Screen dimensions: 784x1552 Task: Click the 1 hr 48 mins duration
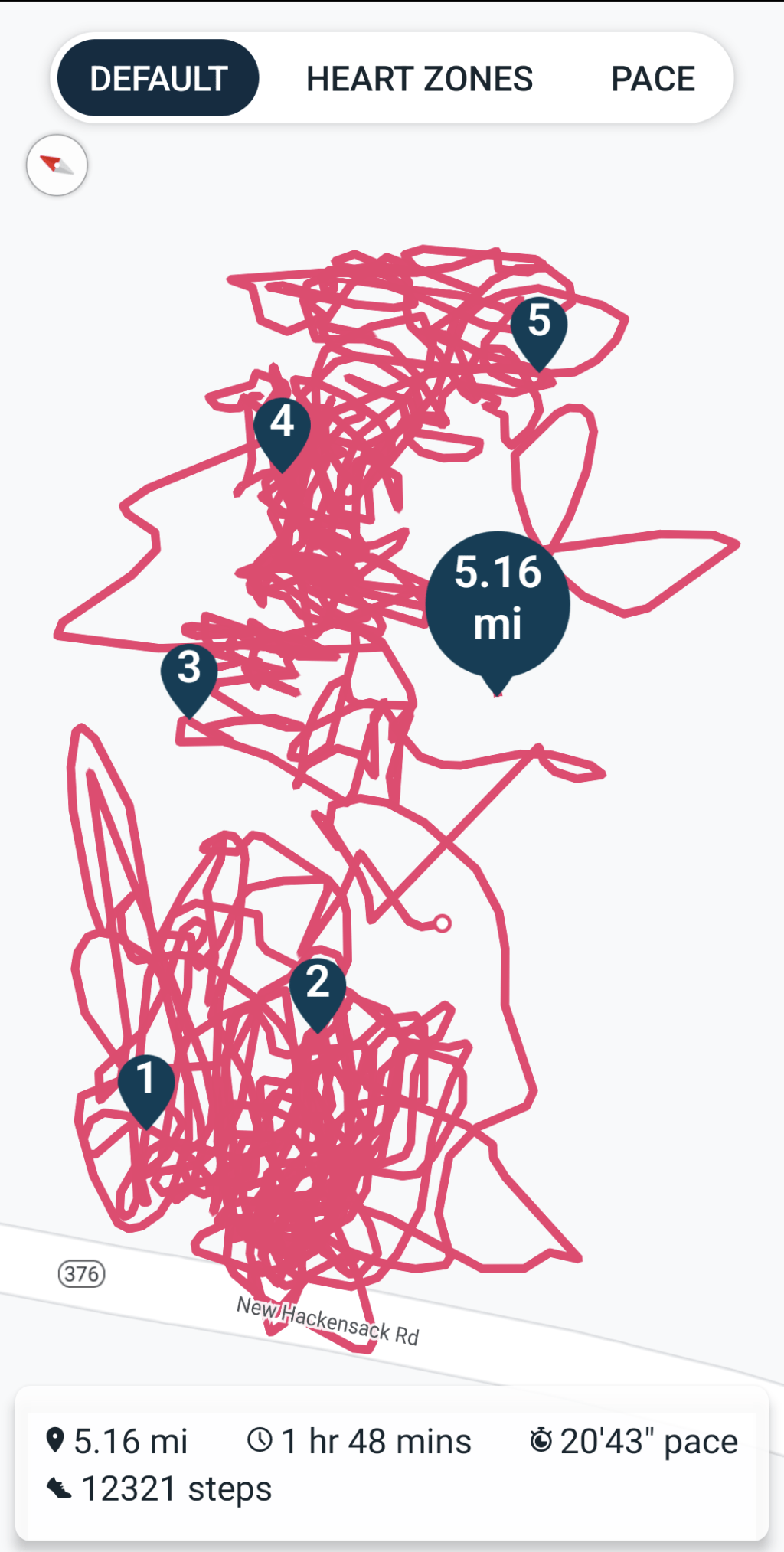[374, 1439]
